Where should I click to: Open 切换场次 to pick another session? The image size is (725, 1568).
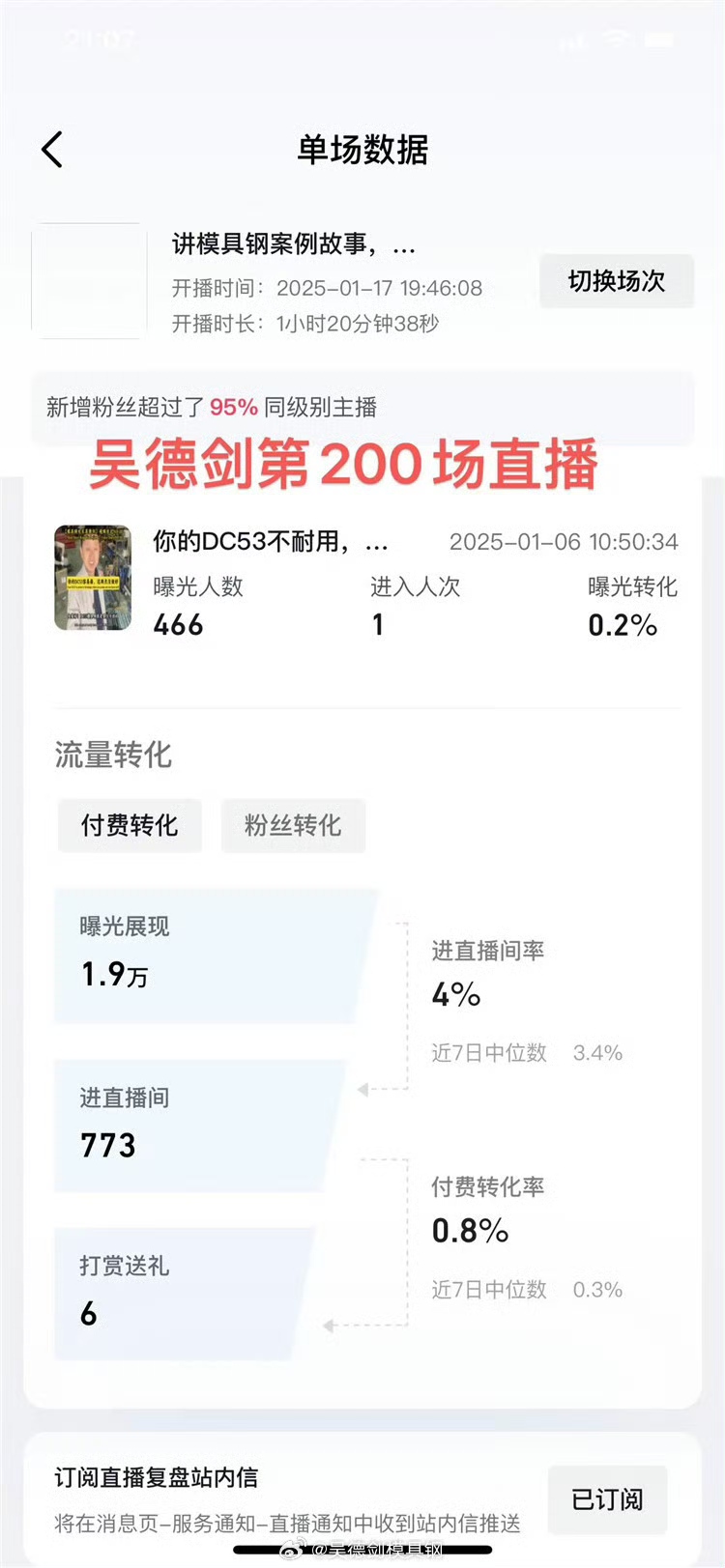pyautogui.click(x=617, y=281)
